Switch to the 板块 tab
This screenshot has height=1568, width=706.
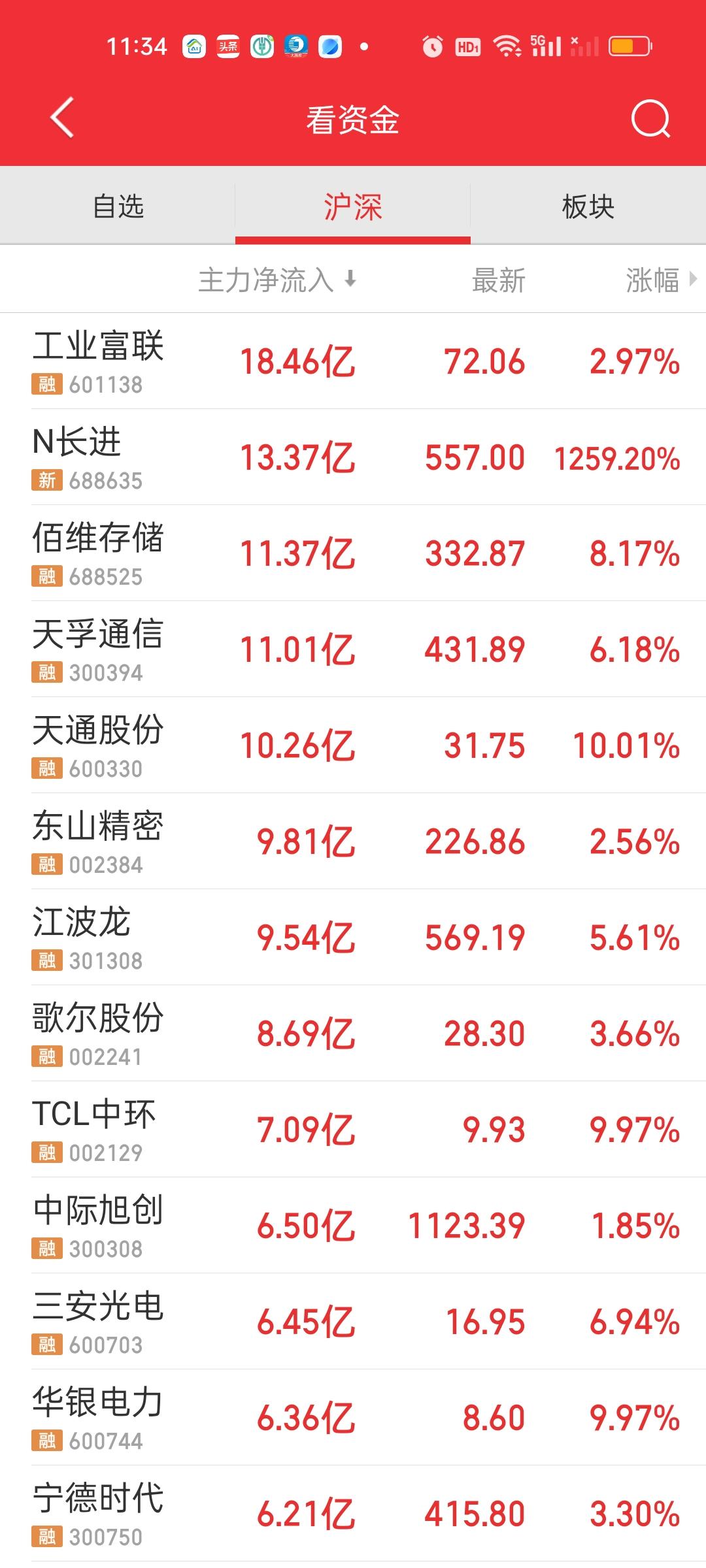click(588, 206)
